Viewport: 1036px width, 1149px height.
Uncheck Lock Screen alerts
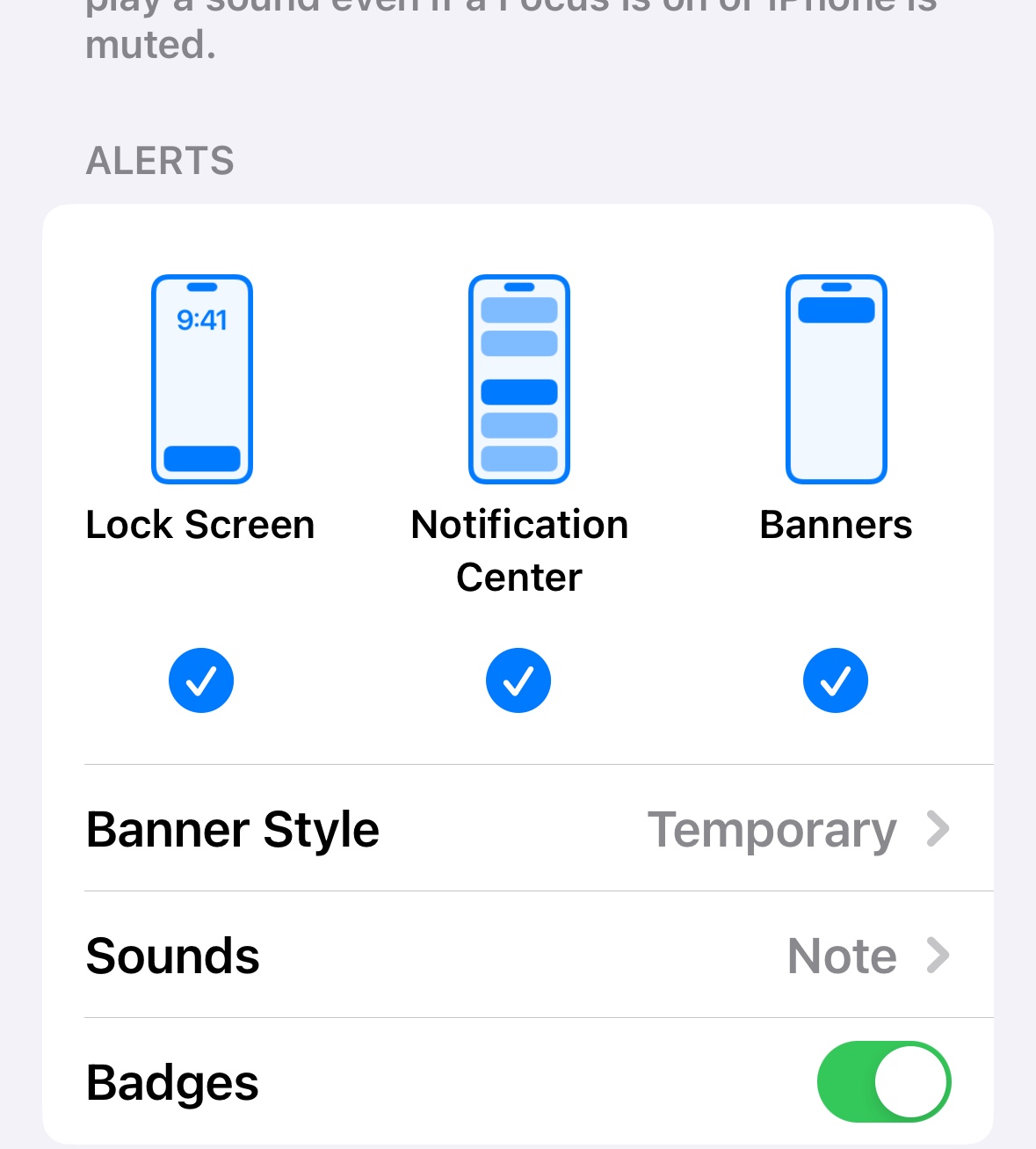point(201,680)
